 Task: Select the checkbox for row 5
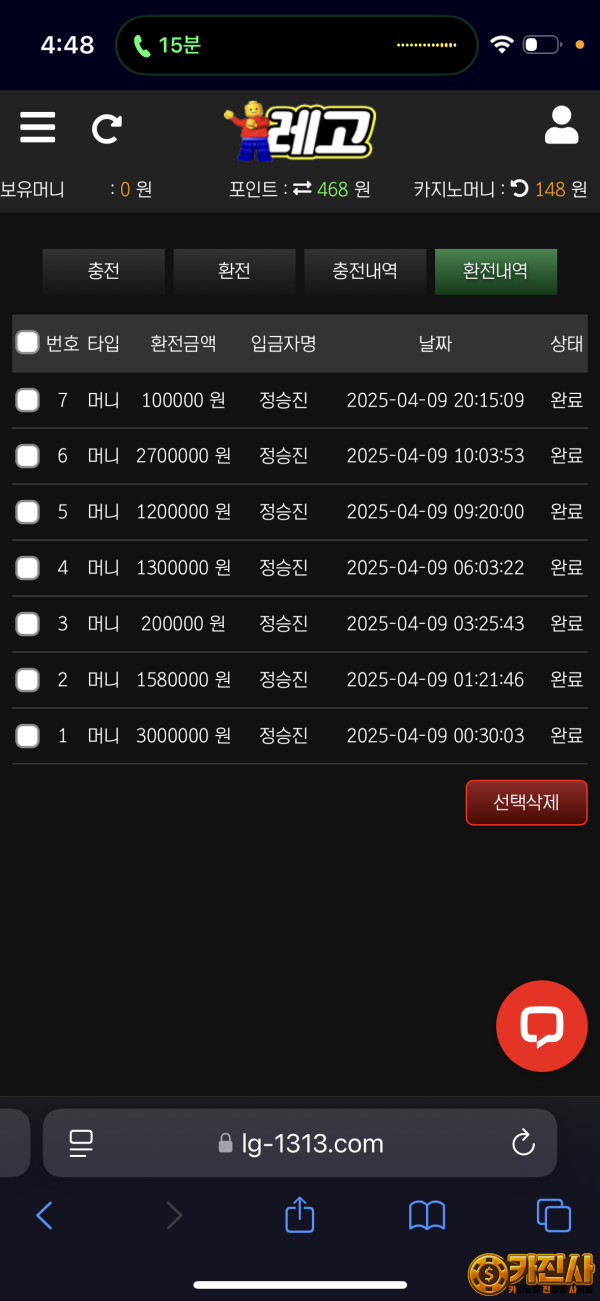coord(27,512)
